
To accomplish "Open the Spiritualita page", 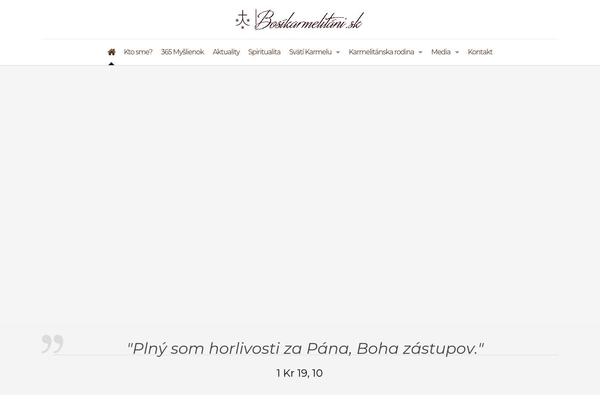I will [264, 52].
